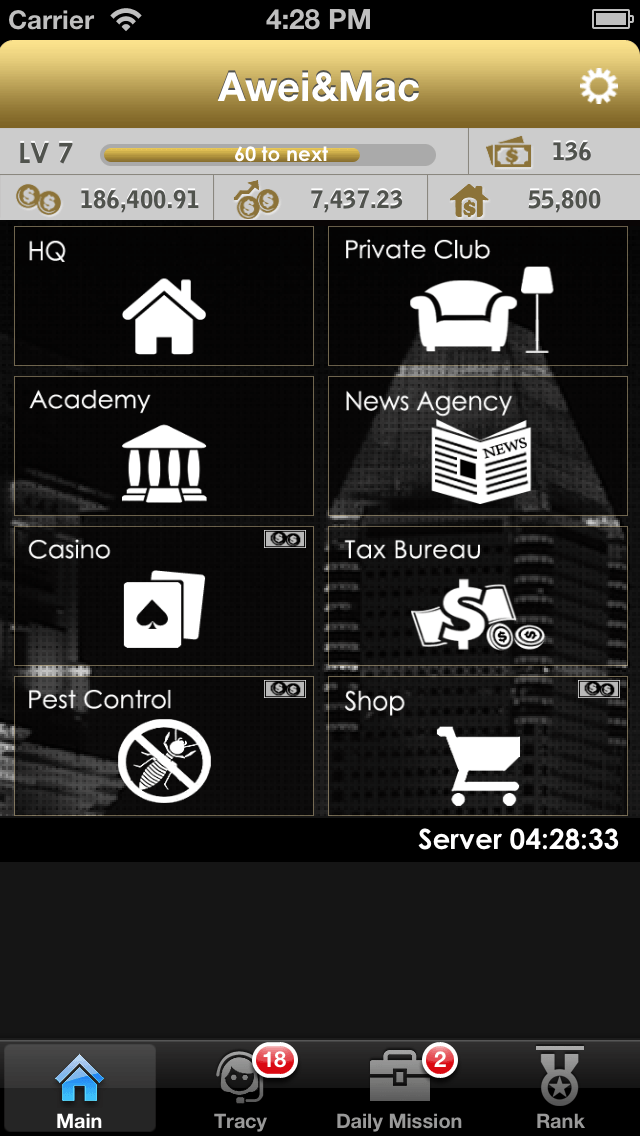Open the Shop
Screen dimensions: 640x1136
point(478,746)
